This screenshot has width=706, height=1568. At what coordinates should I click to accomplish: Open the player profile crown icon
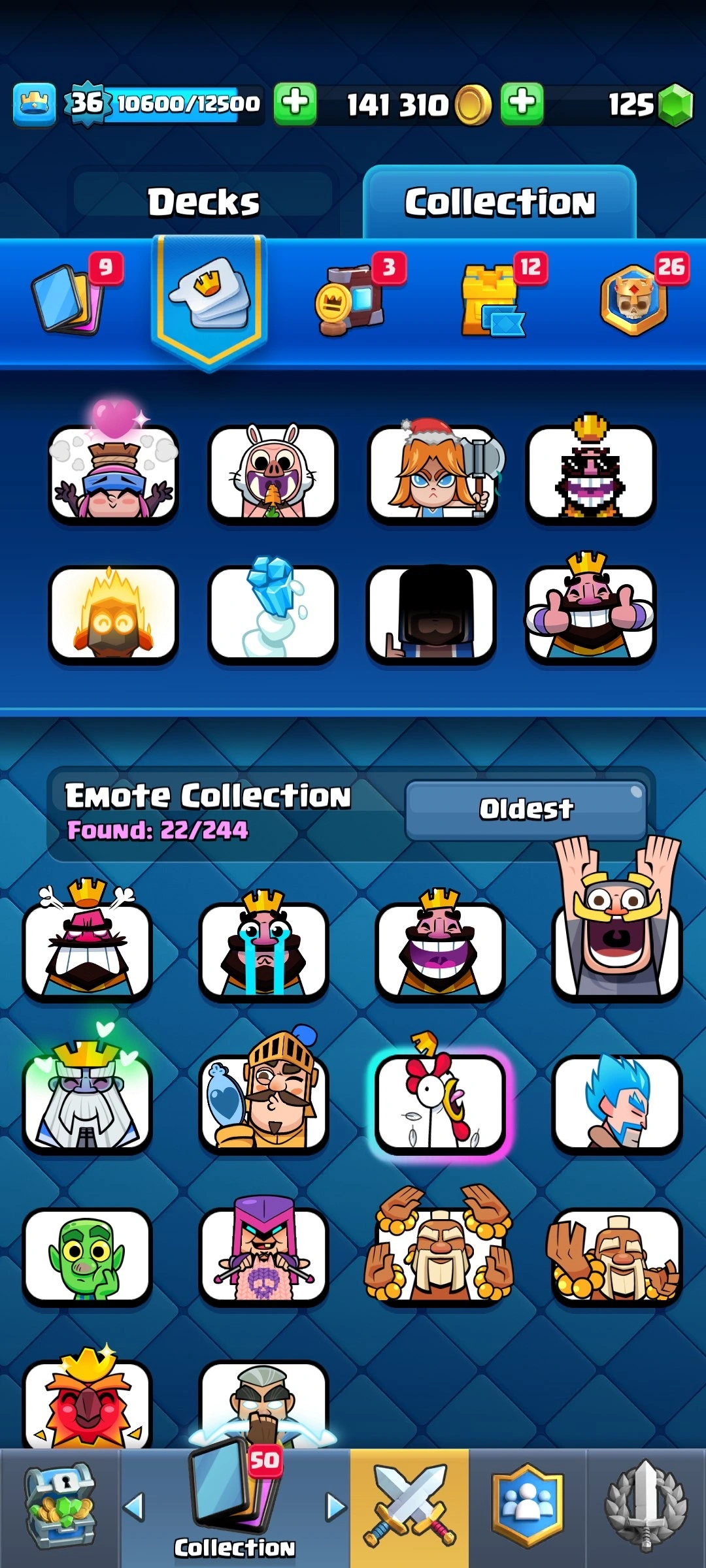pyautogui.click(x=34, y=104)
